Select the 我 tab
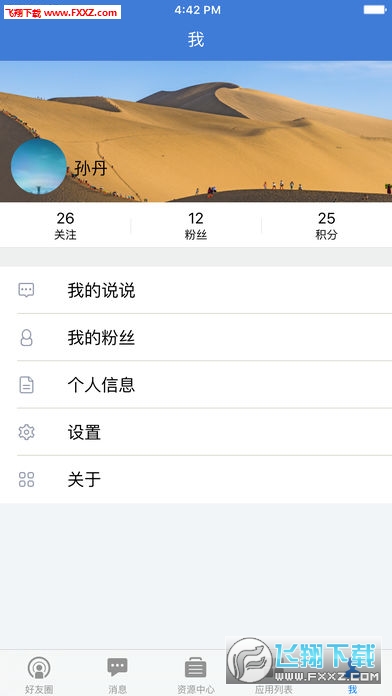 (x=352, y=674)
